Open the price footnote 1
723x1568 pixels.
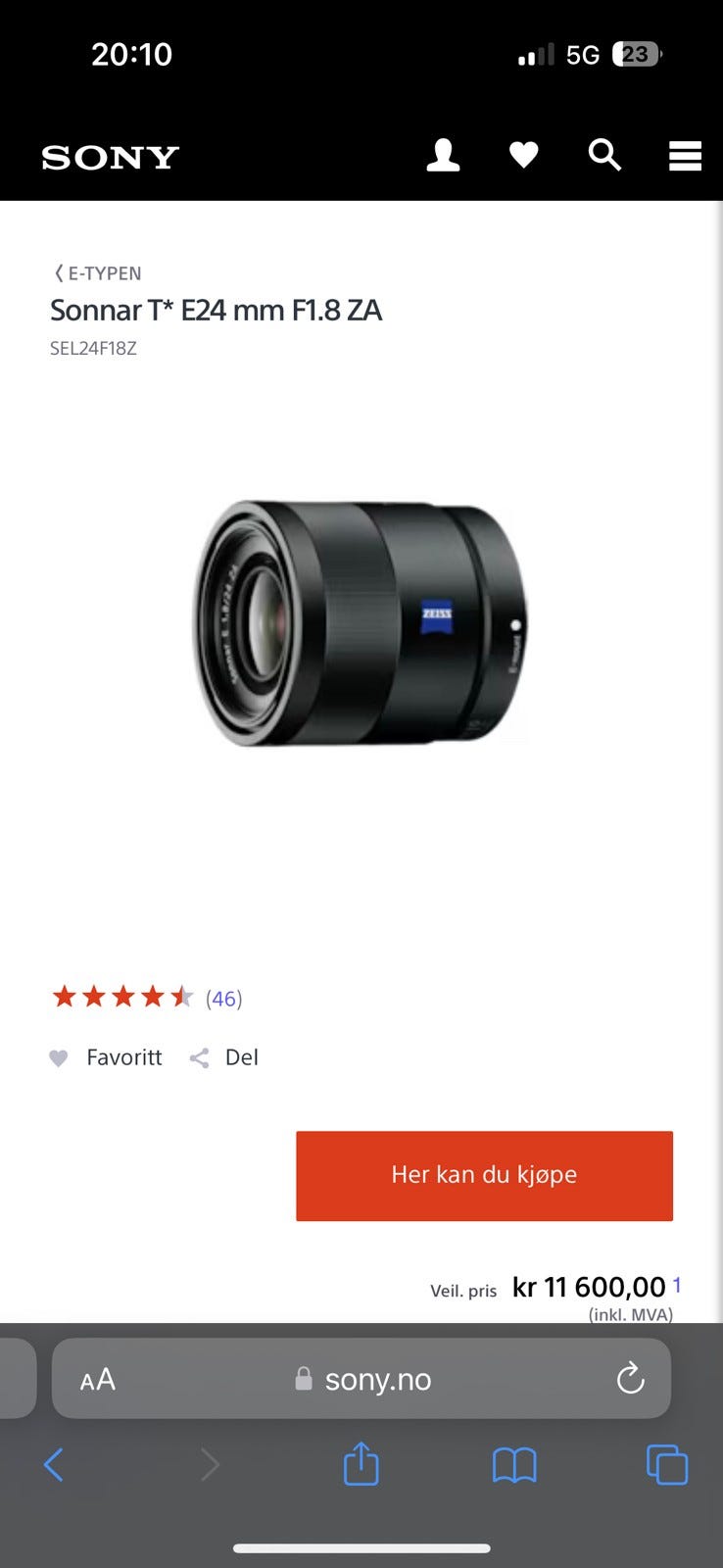pos(677,1284)
